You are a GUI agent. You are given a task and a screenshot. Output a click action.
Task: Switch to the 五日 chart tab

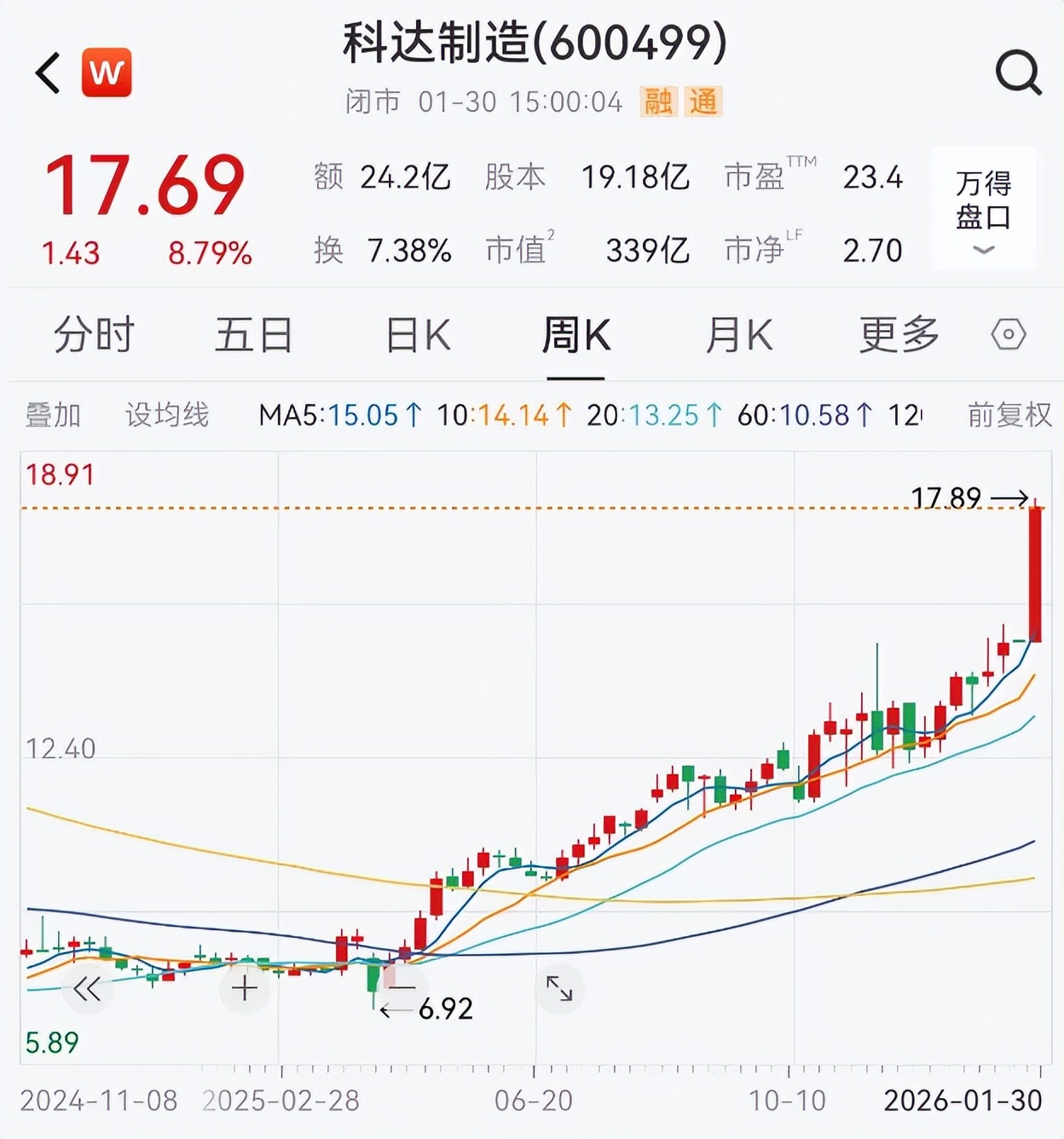253,334
